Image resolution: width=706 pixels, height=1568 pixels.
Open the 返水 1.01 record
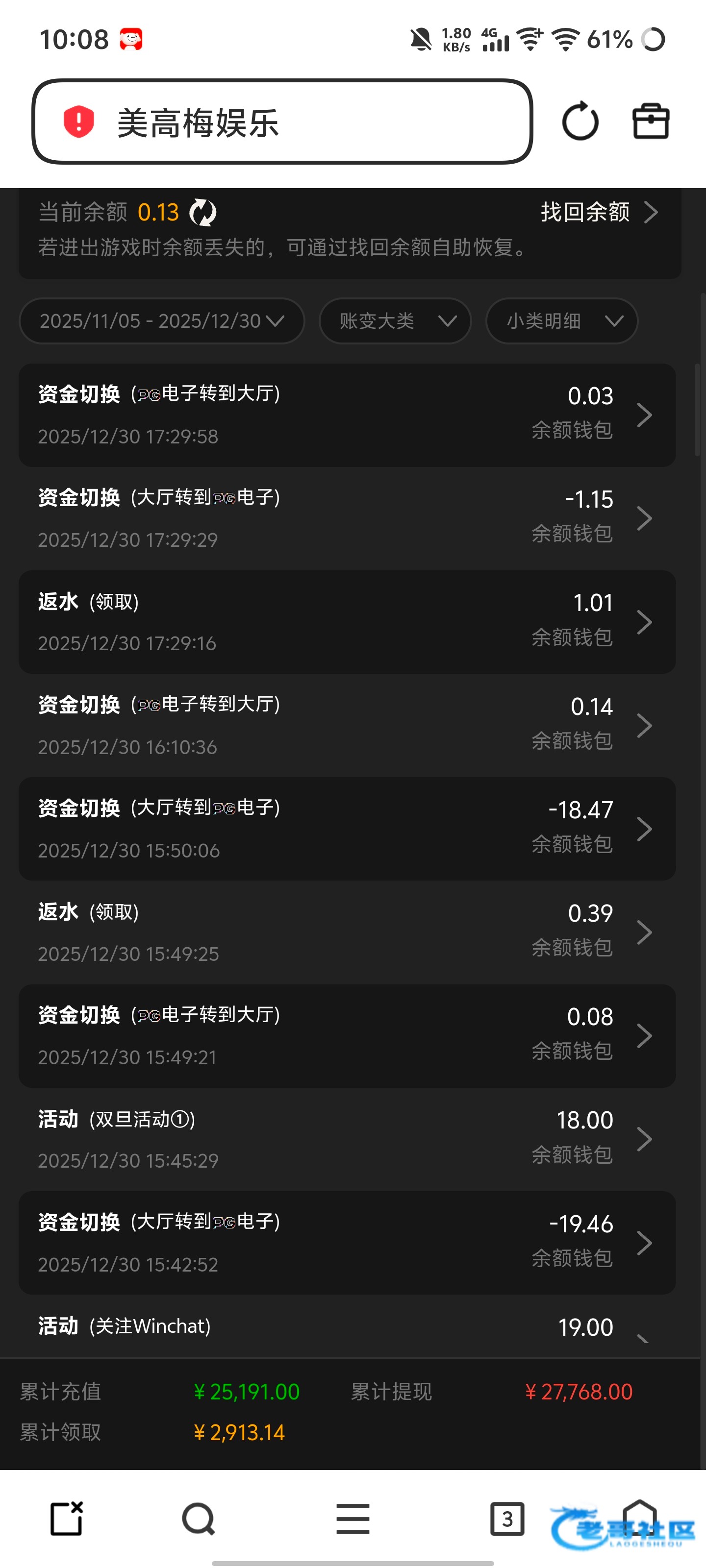pyautogui.click(x=347, y=622)
